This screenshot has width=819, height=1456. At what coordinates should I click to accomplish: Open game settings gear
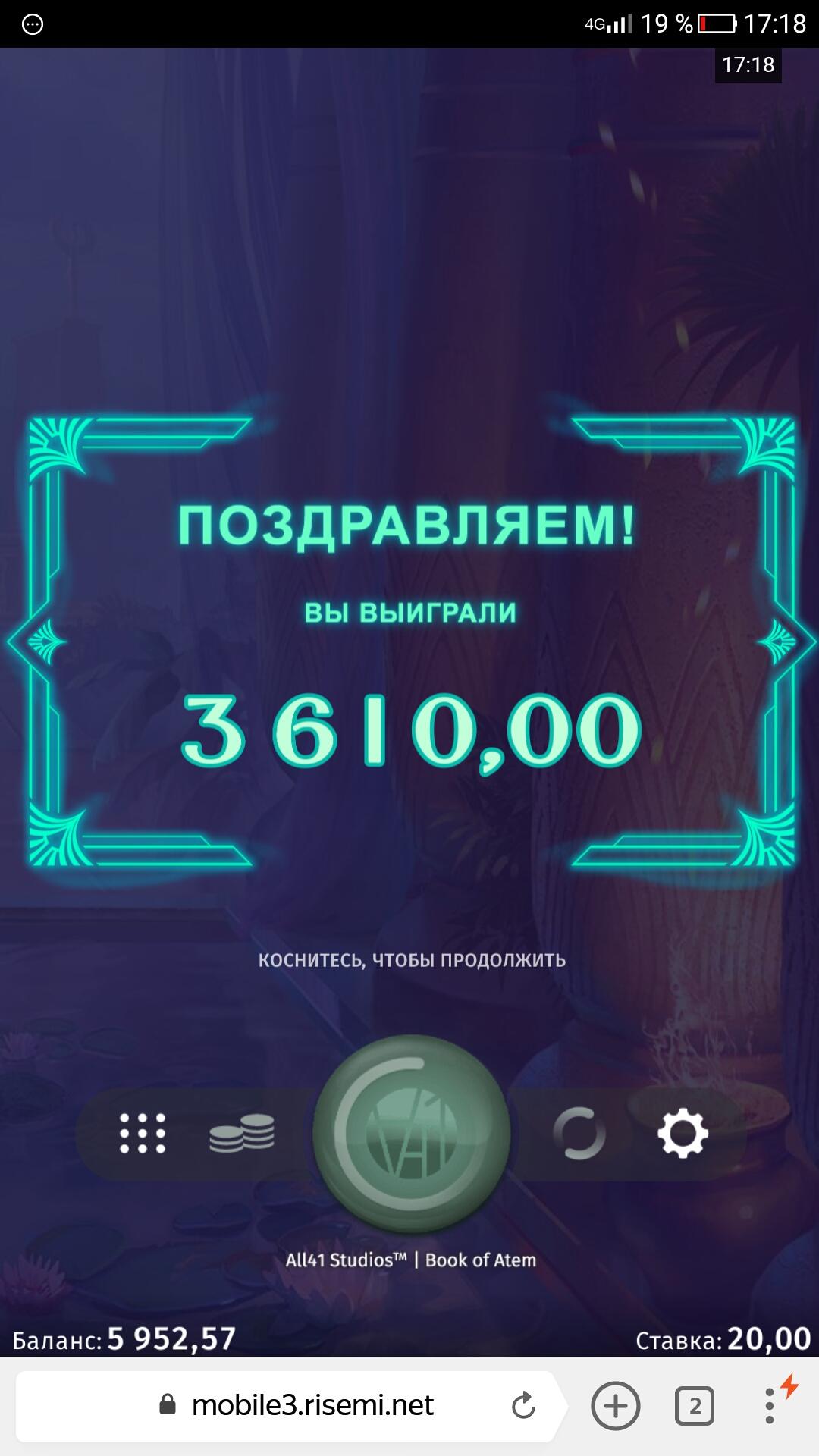click(x=682, y=1134)
